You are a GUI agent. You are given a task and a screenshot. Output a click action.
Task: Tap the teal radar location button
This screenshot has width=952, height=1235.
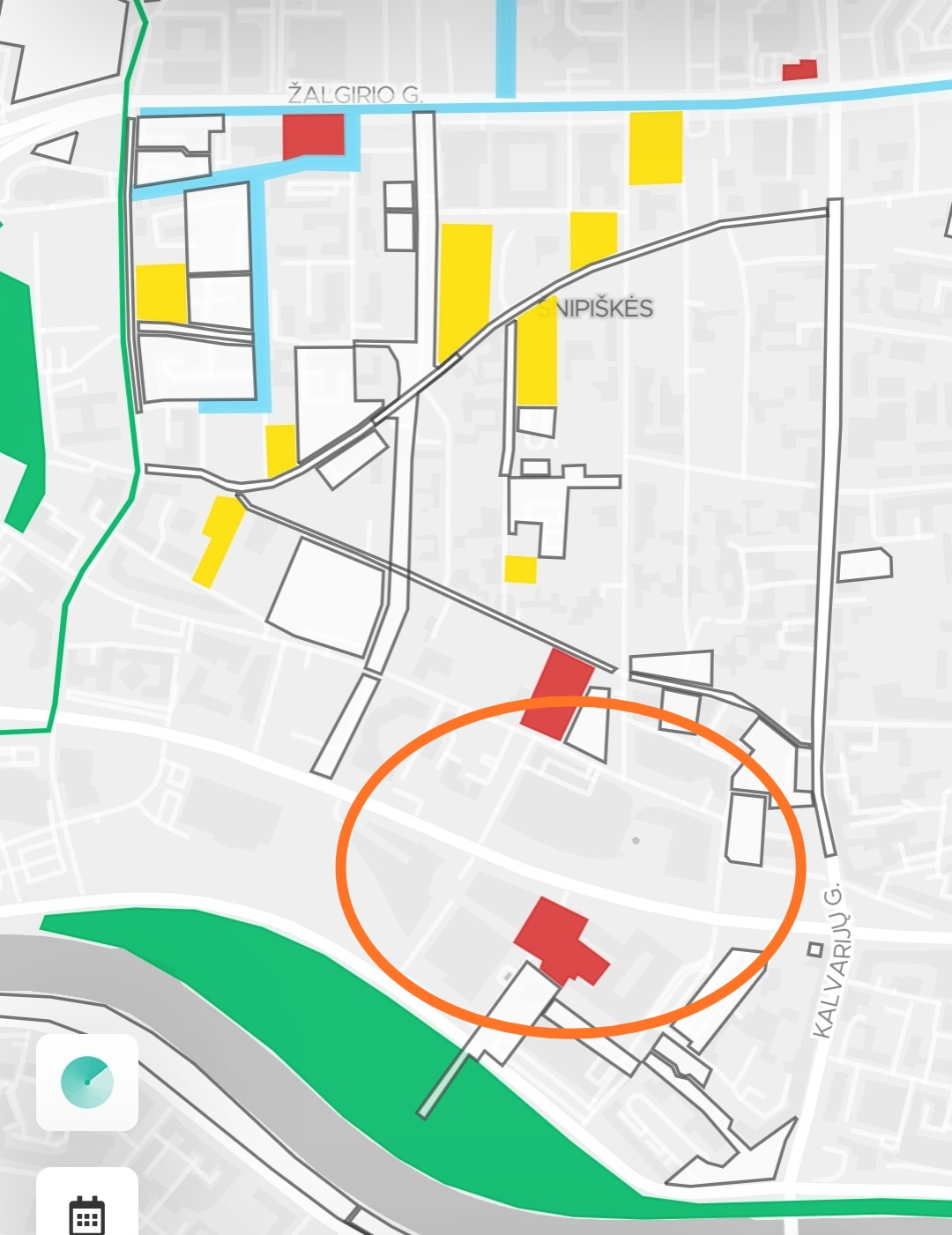point(86,1082)
